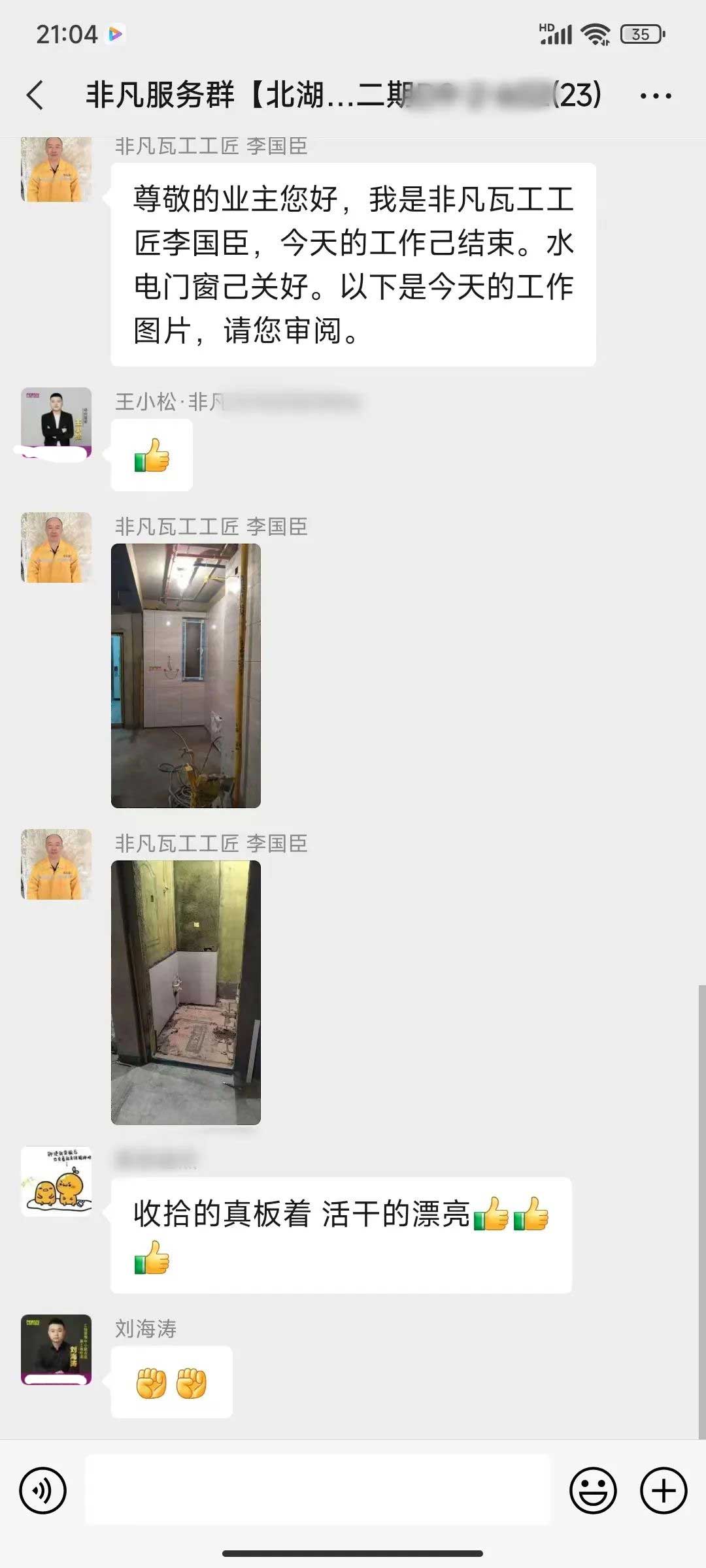The image size is (706, 1568).
Task: Switch to voice message input
Action: [43, 1491]
